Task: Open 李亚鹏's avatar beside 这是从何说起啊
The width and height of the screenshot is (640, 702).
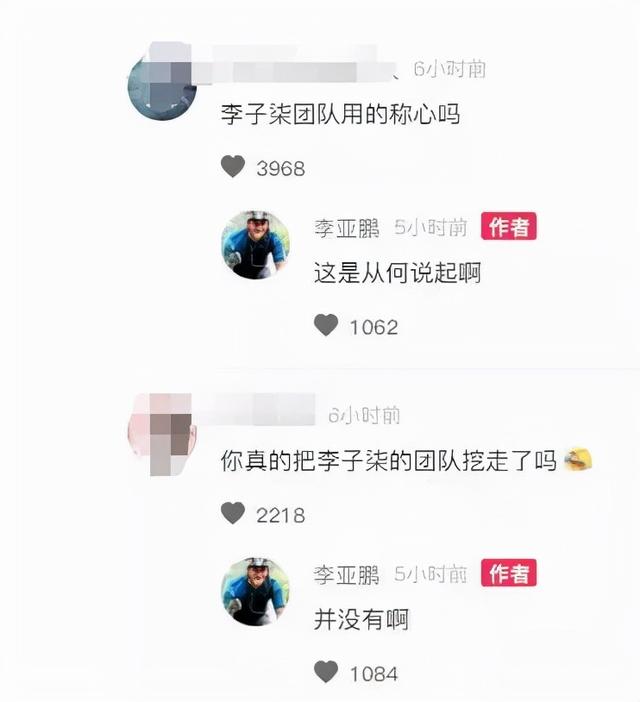Action: point(254,244)
